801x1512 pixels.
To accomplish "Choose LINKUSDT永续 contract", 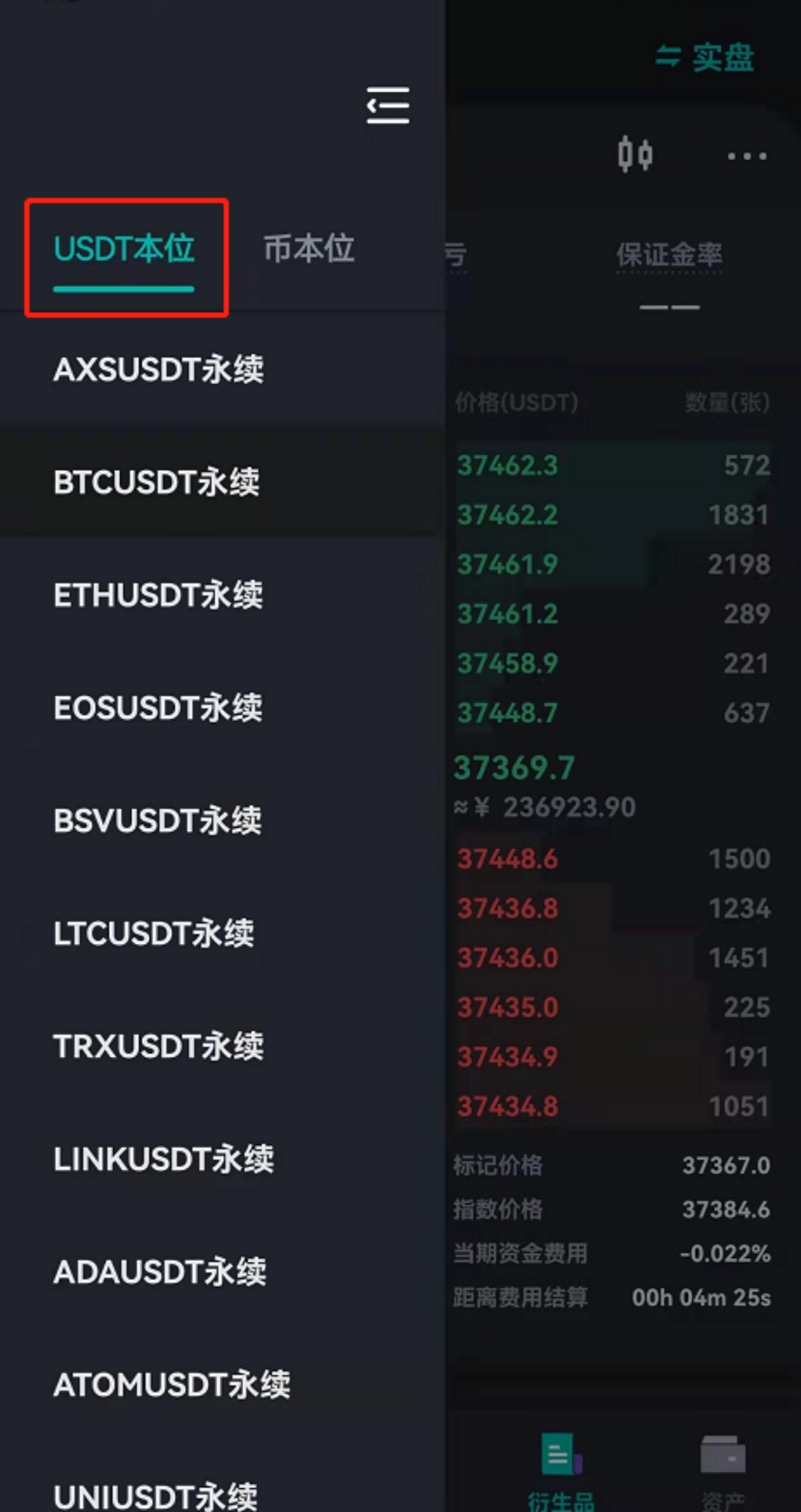I will pos(223,1159).
